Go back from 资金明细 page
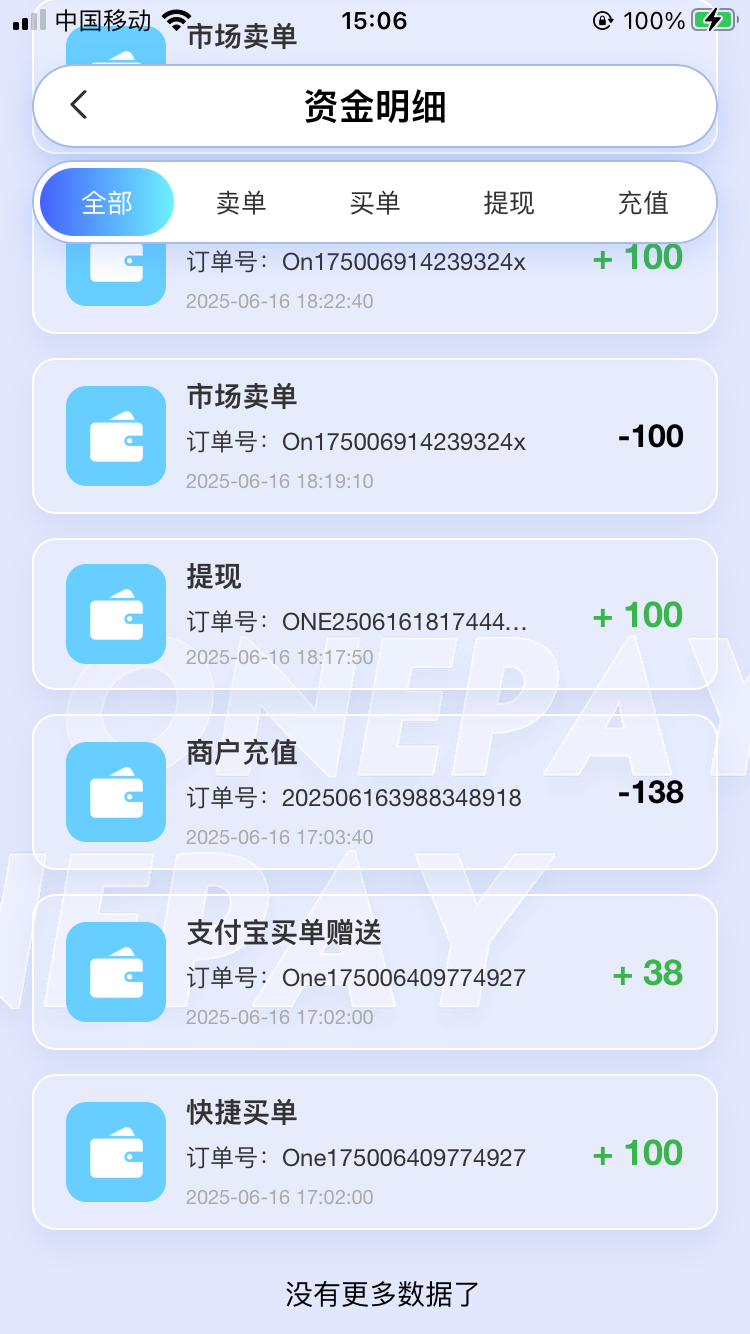This screenshot has width=750, height=1334. point(79,105)
